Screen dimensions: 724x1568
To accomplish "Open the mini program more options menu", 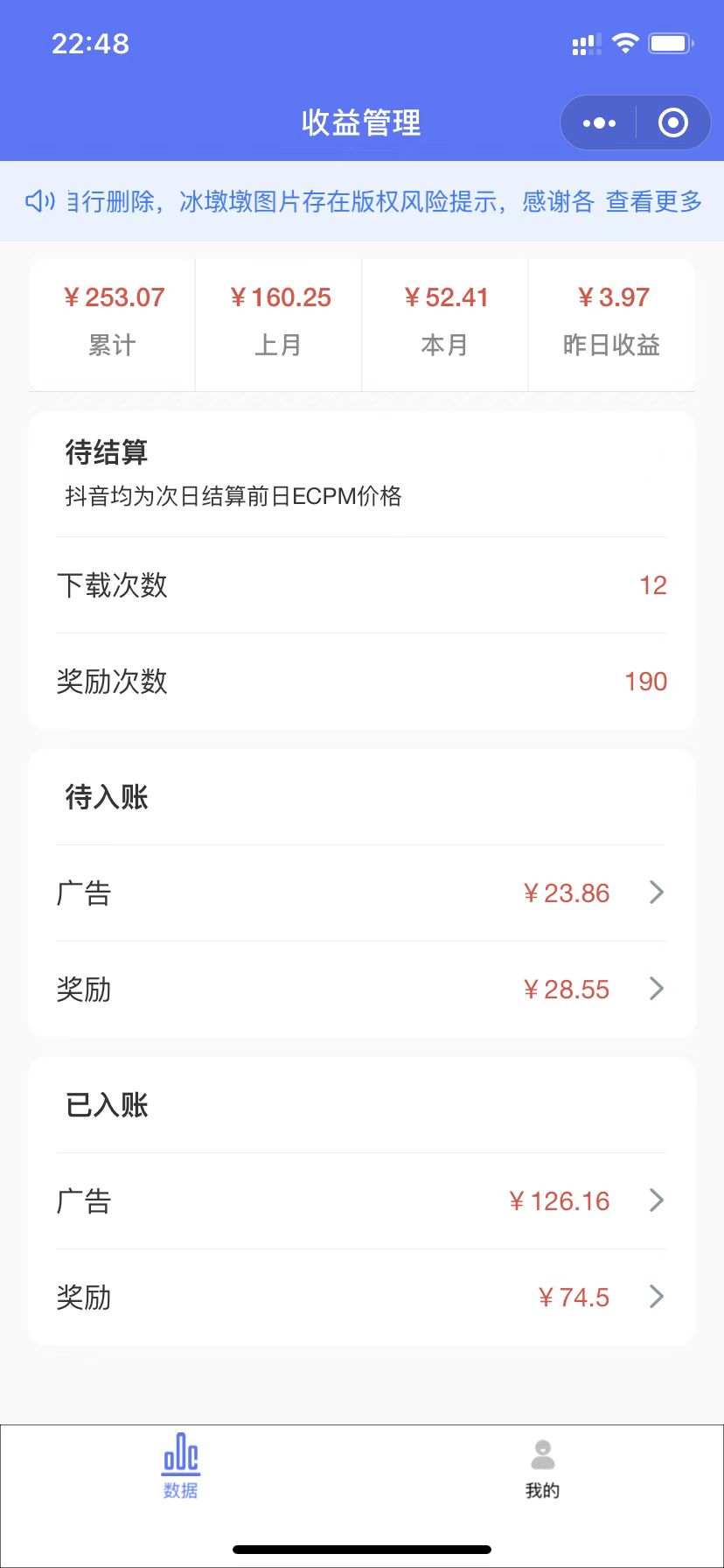I will pyautogui.click(x=599, y=123).
